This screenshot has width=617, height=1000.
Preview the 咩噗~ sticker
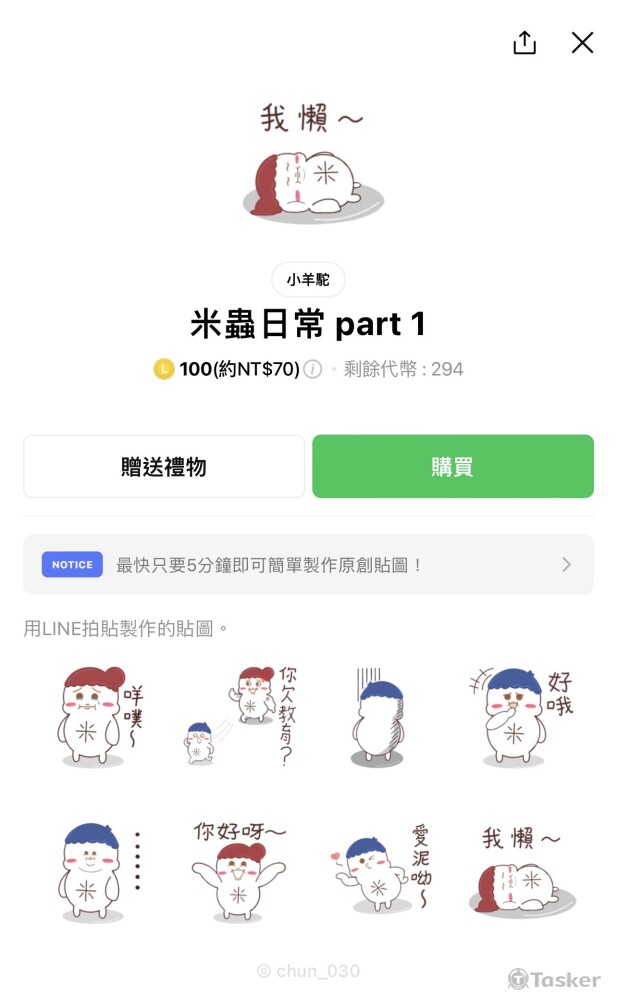point(98,716)
